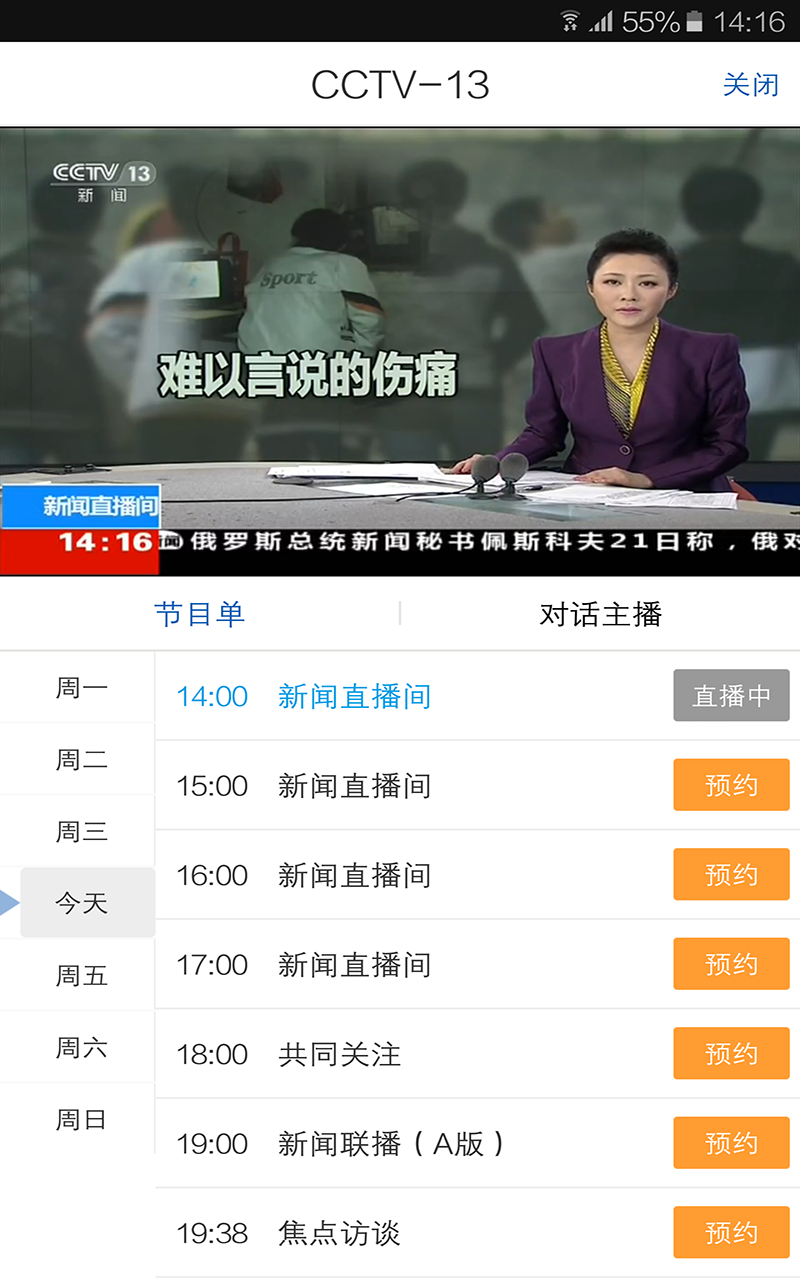Select 周五 in the day list
Screen dimensions: 800x1280
(80, 975)
